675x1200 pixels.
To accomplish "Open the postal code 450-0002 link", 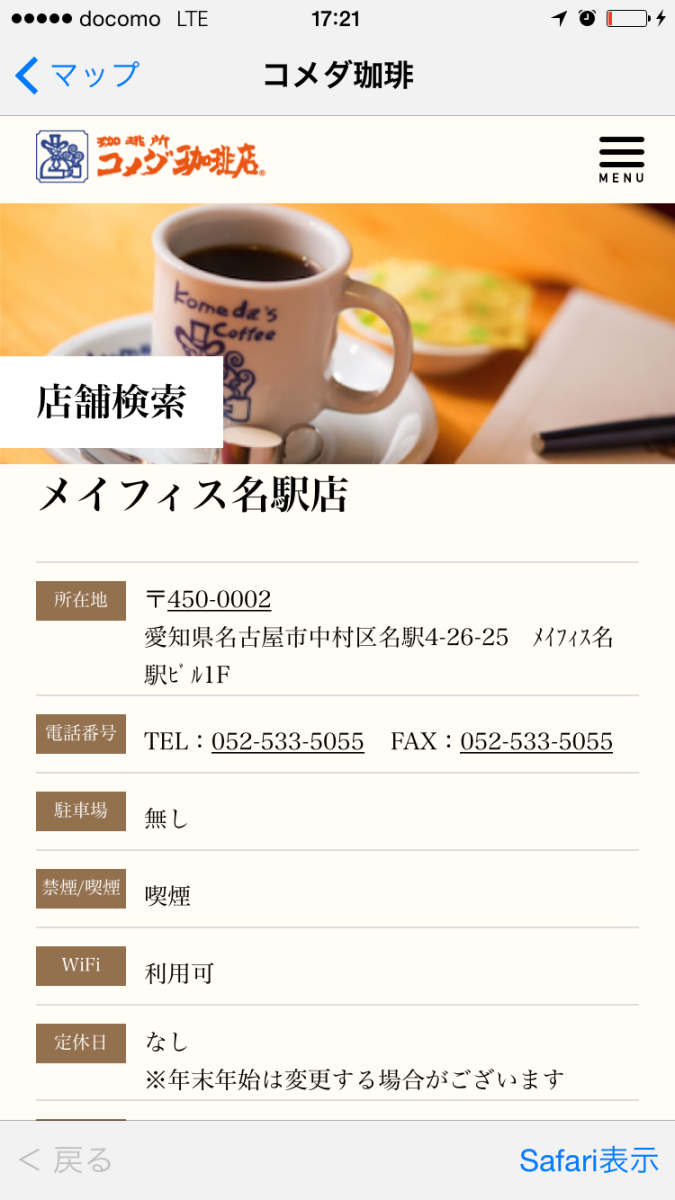I will point(219,600).
